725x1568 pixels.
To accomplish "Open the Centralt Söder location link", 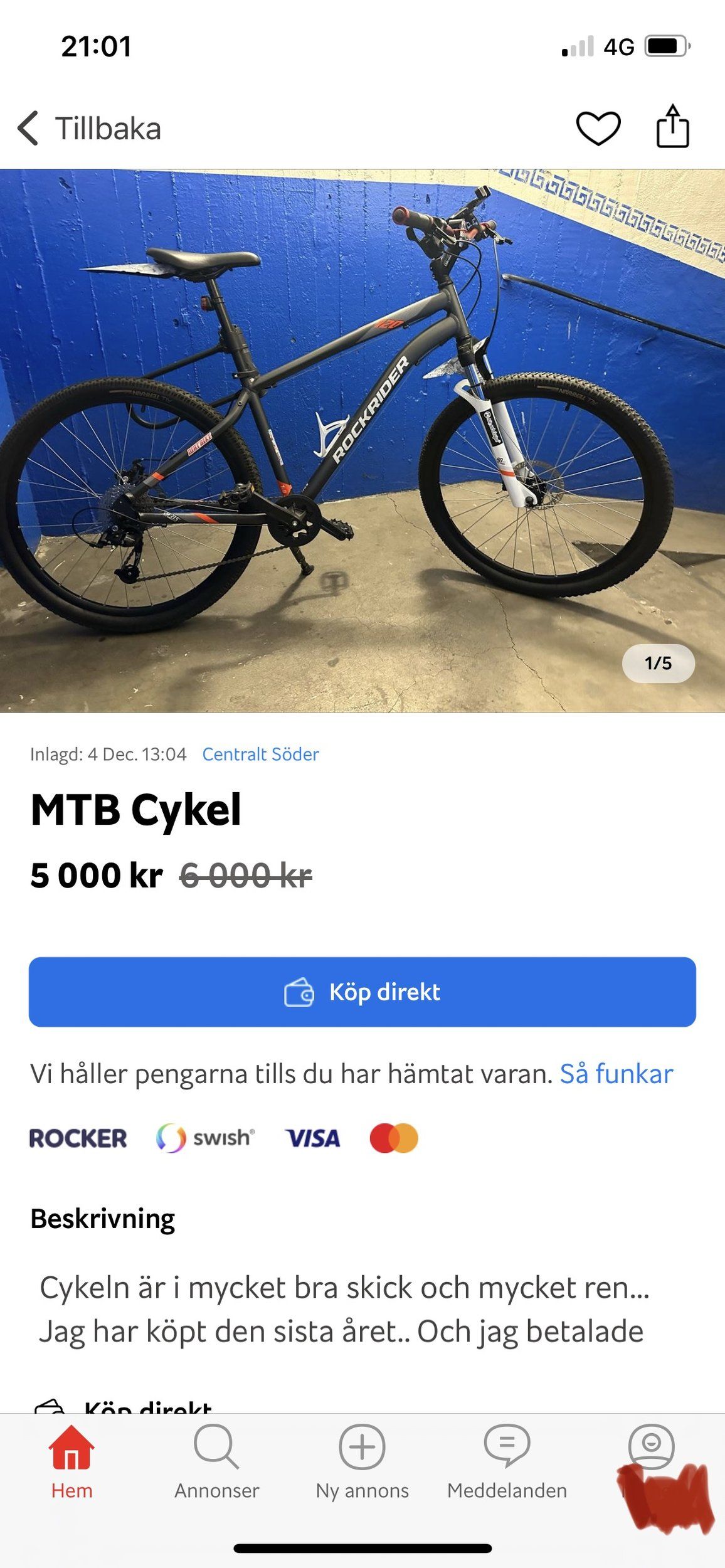I will coord(260,754).
